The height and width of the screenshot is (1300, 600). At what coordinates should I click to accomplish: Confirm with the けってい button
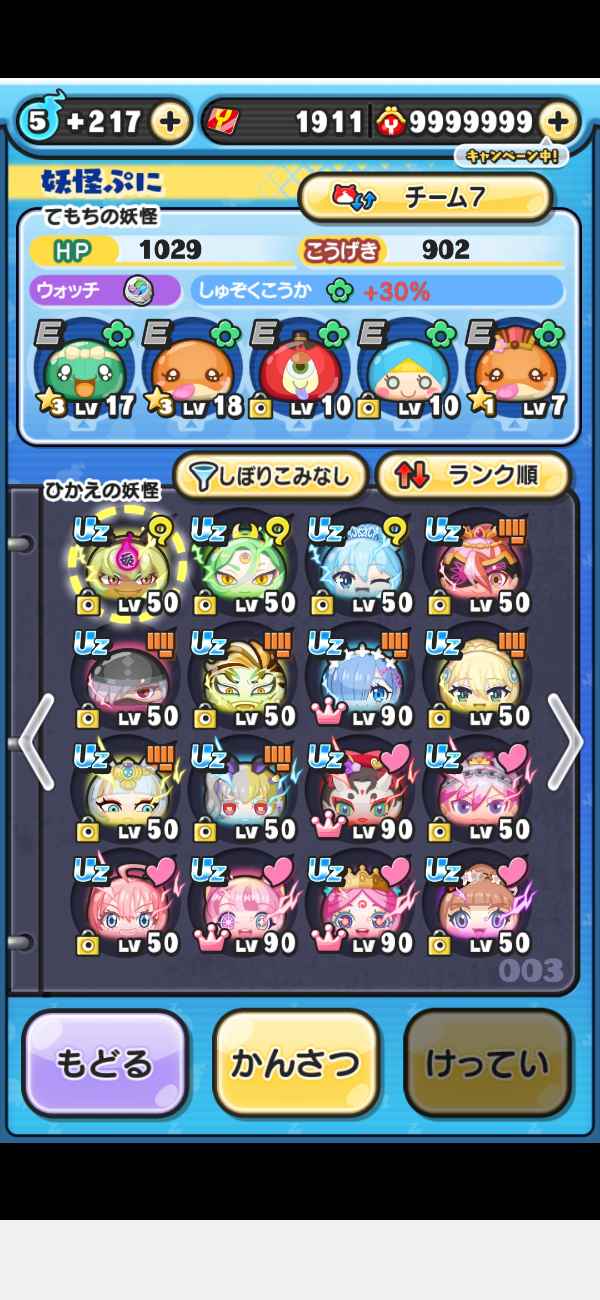[487, 1064]
